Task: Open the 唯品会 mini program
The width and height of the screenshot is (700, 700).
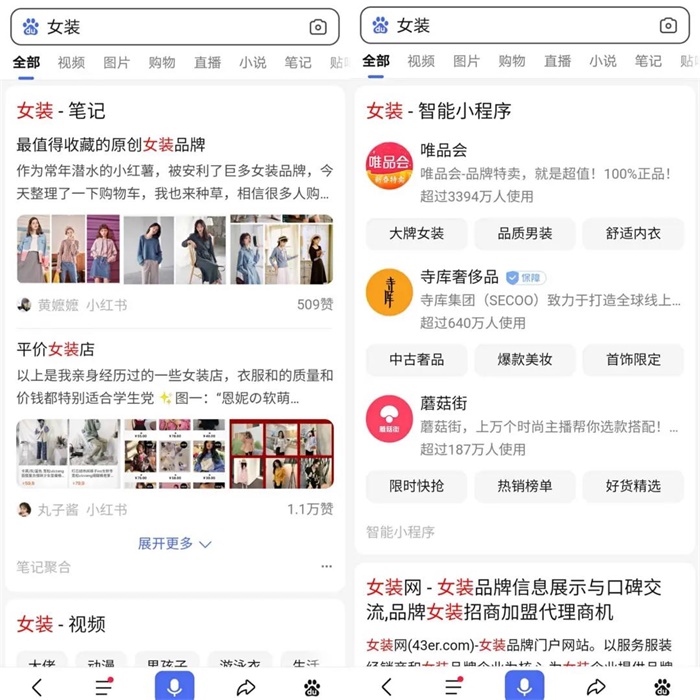Action: tap(444, 151)
